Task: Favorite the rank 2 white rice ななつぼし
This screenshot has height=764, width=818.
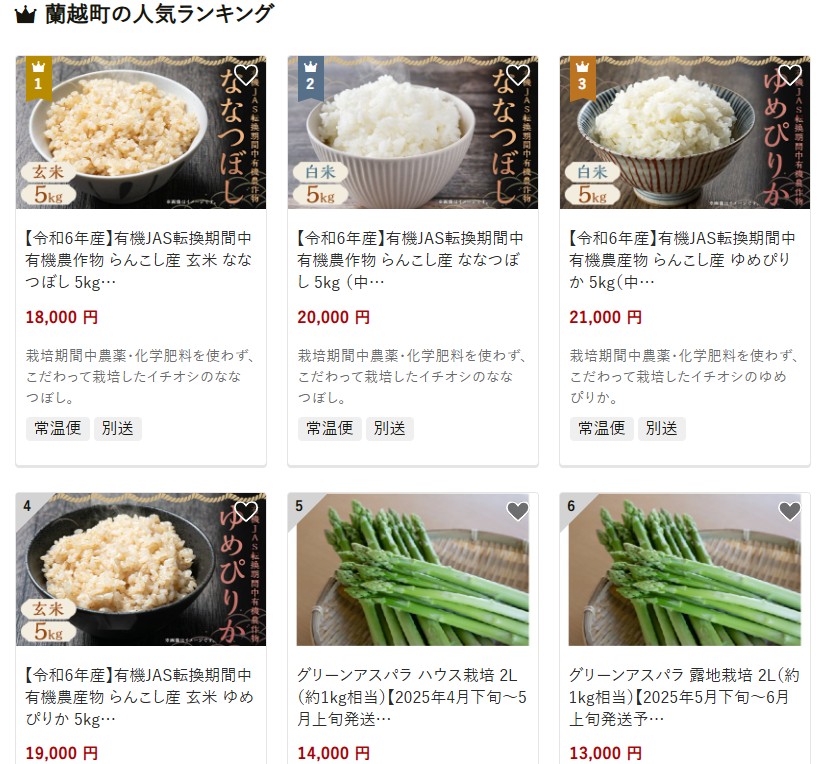Action: (x=518, y=75)
